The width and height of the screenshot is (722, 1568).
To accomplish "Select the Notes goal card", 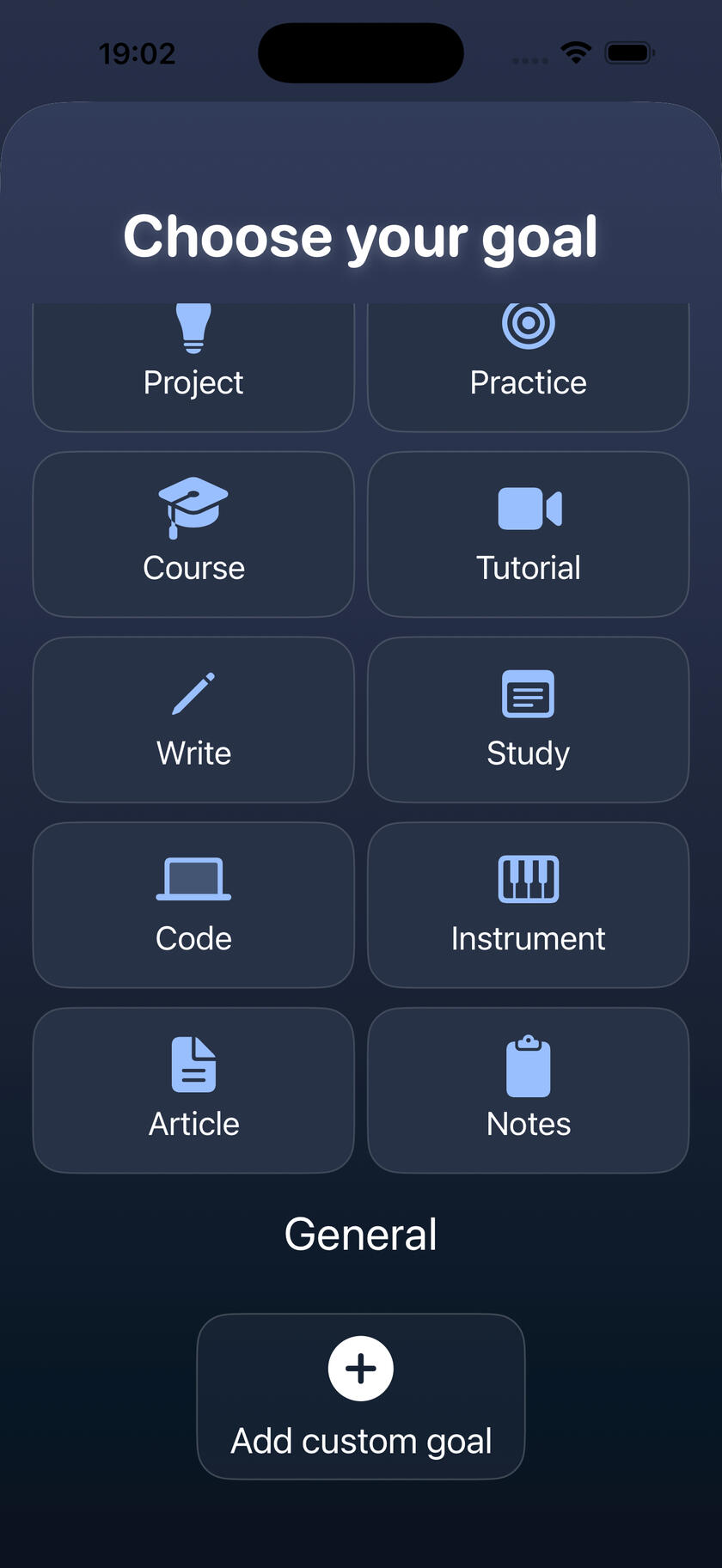I will coord(528,1090).
